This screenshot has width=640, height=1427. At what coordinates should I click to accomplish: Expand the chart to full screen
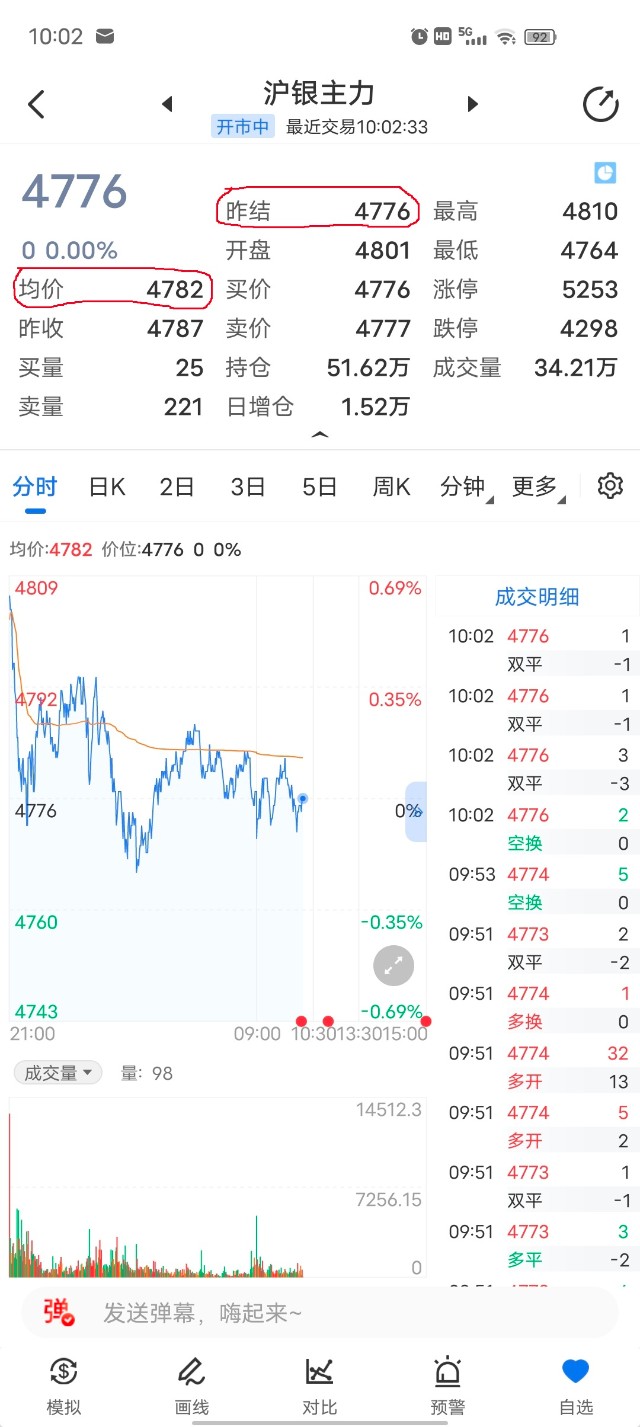click(394, 965)
